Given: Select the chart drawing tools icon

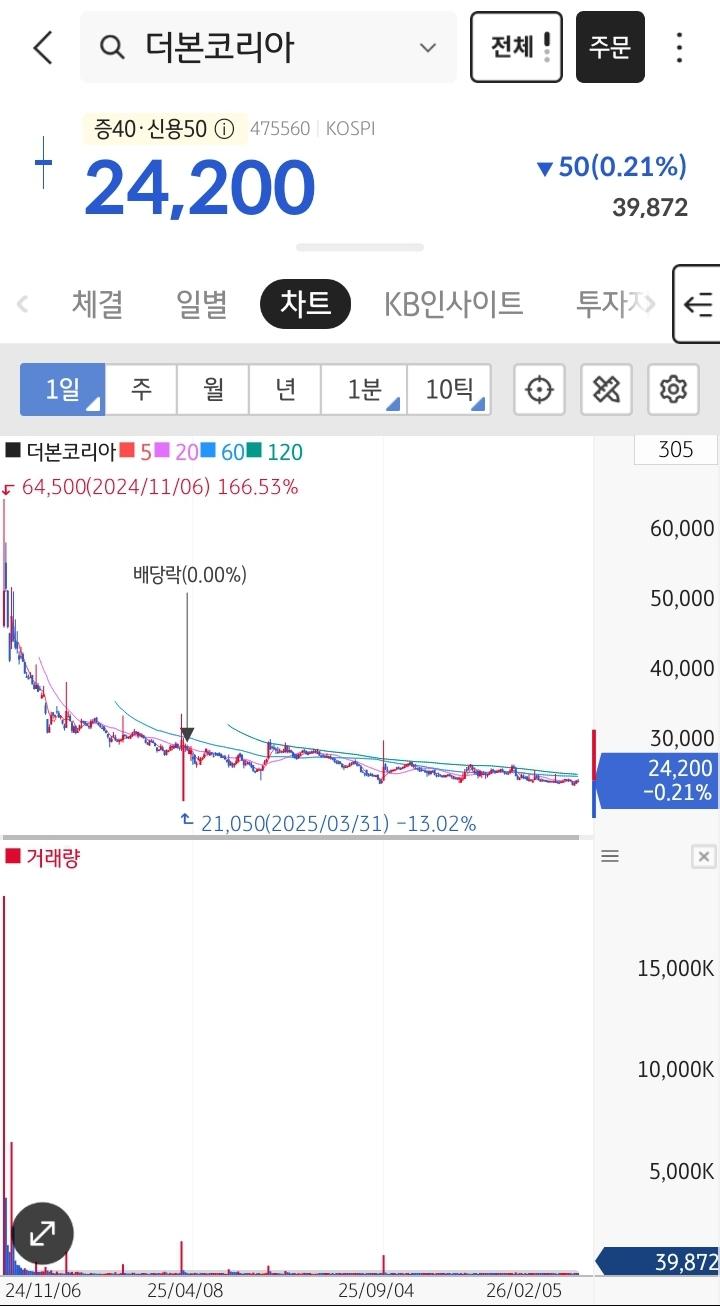Looking at the screenshot, I should tap(606, 390).
